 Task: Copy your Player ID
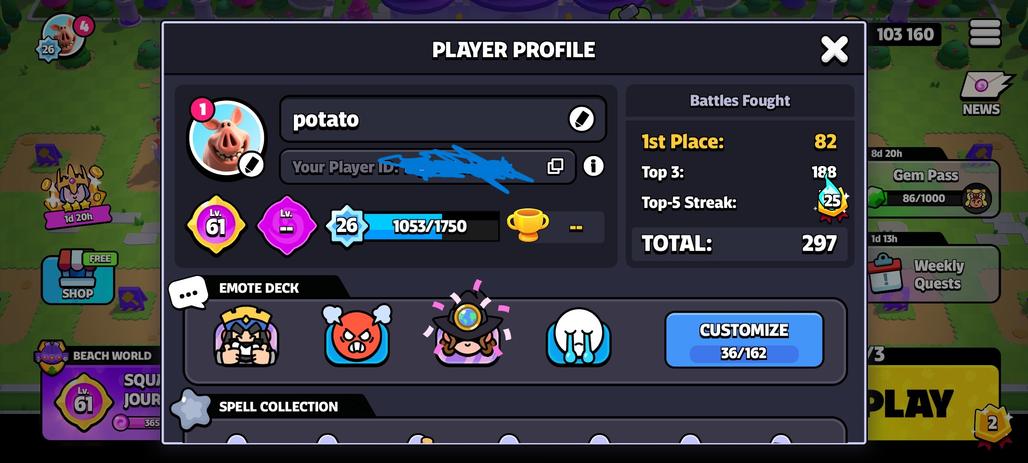coord(555,166)
